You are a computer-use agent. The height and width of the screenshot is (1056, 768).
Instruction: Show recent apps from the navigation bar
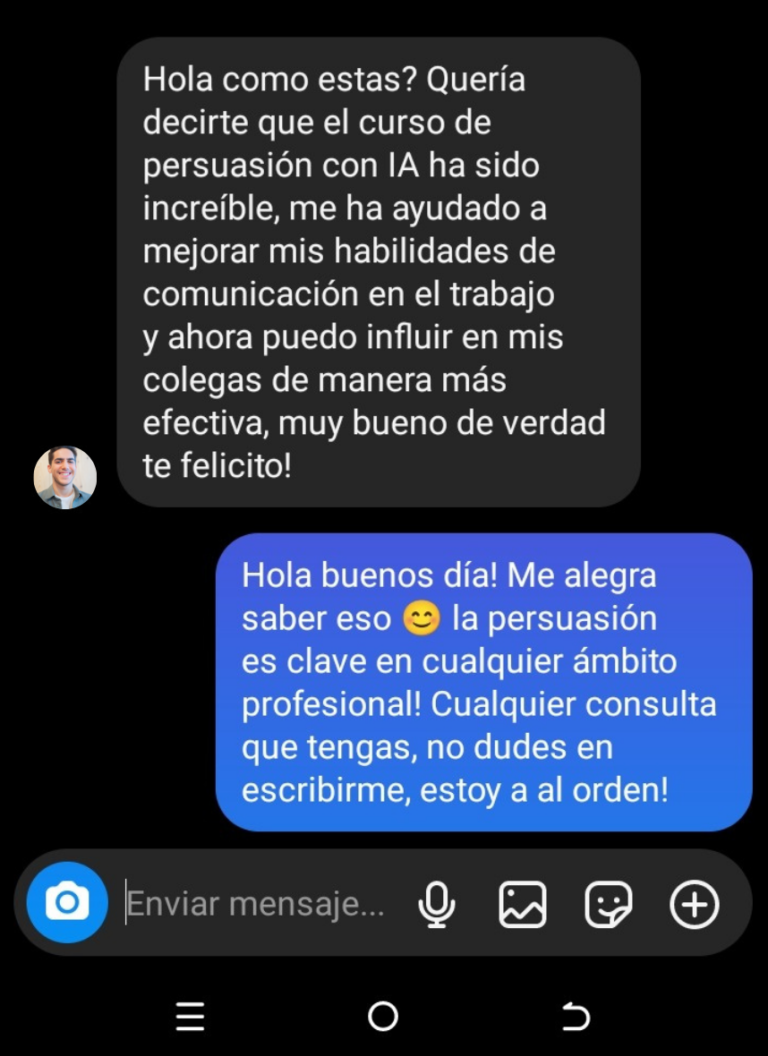coord(190,1017)
